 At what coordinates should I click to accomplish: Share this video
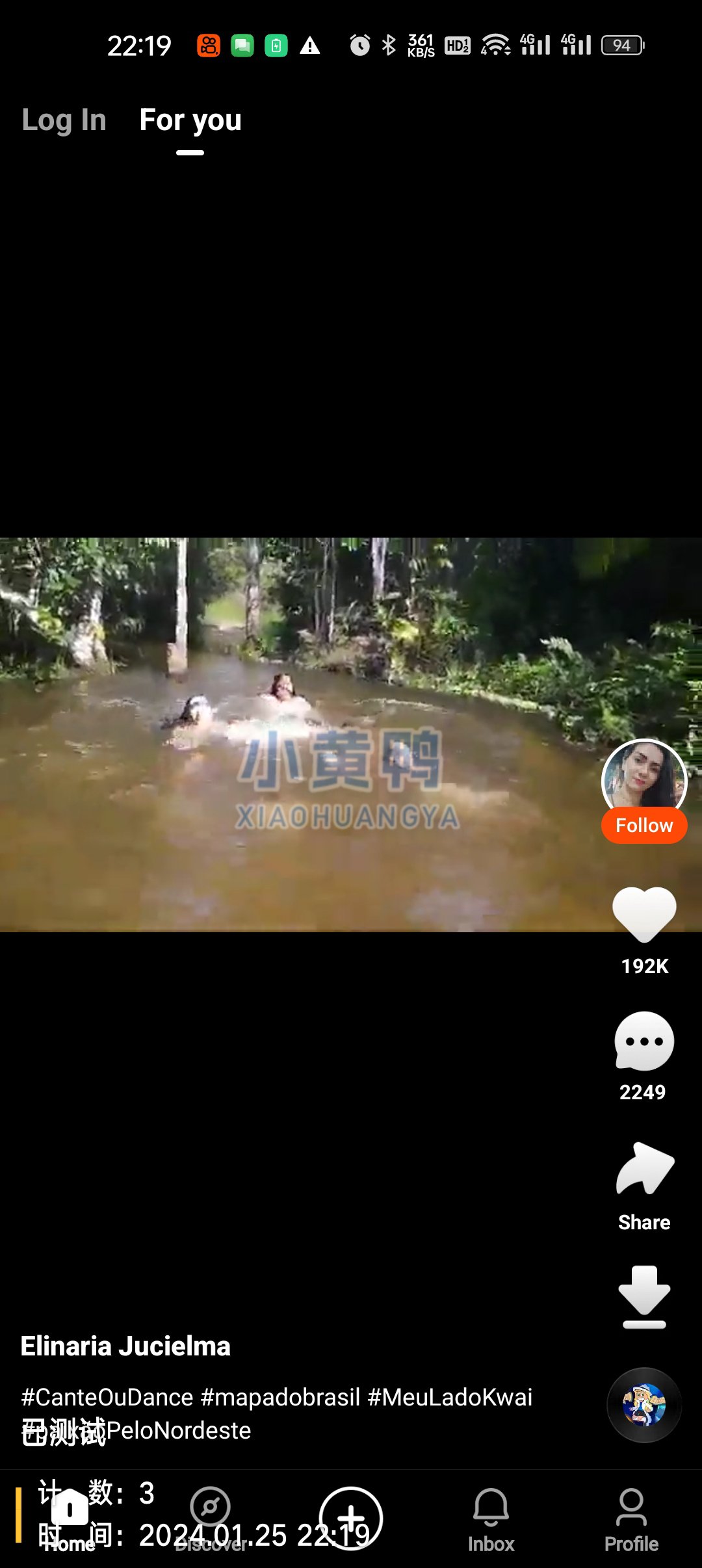click(643, 1170)
